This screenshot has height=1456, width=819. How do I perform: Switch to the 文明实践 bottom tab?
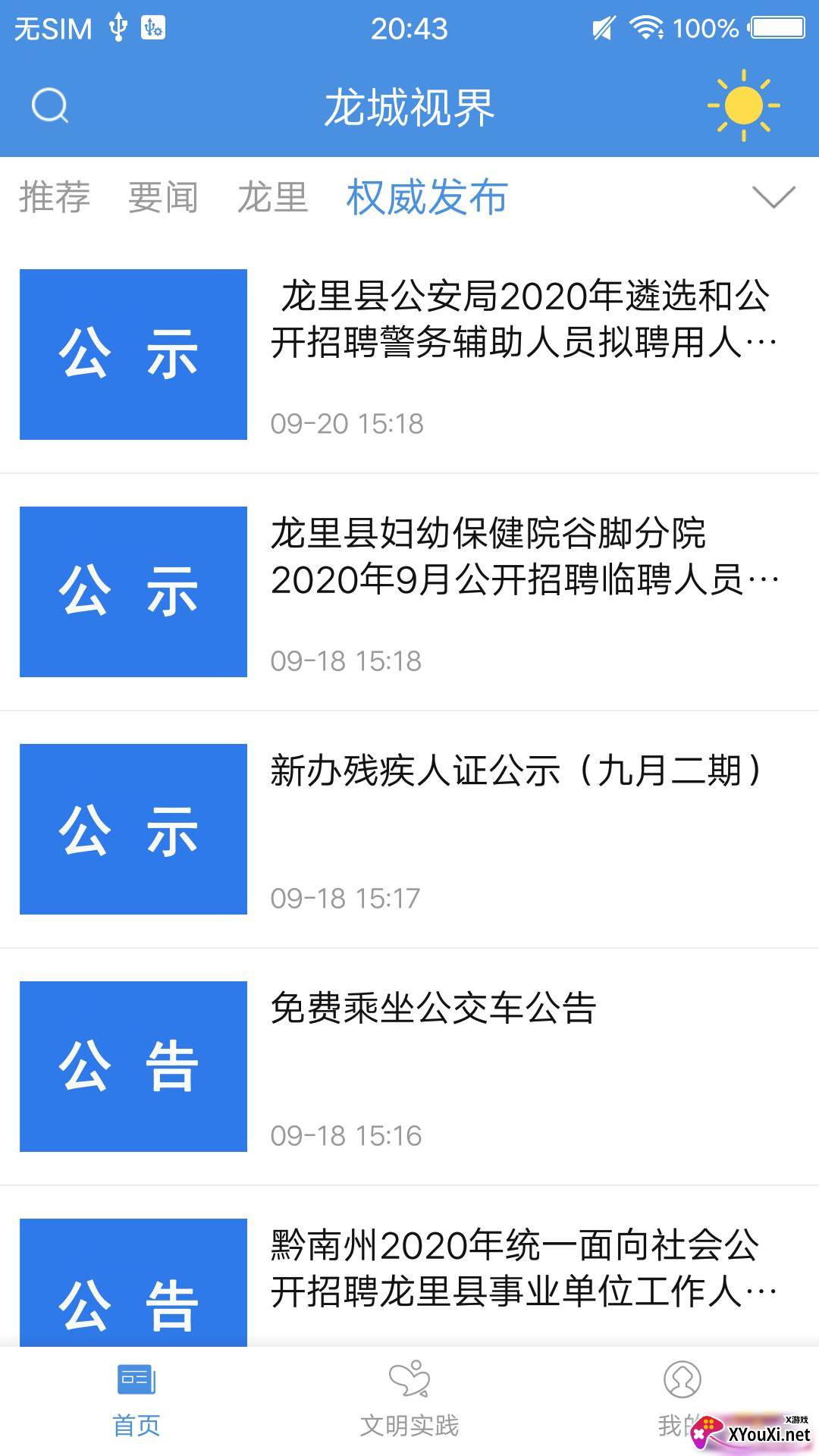[x=409, y=1401]
